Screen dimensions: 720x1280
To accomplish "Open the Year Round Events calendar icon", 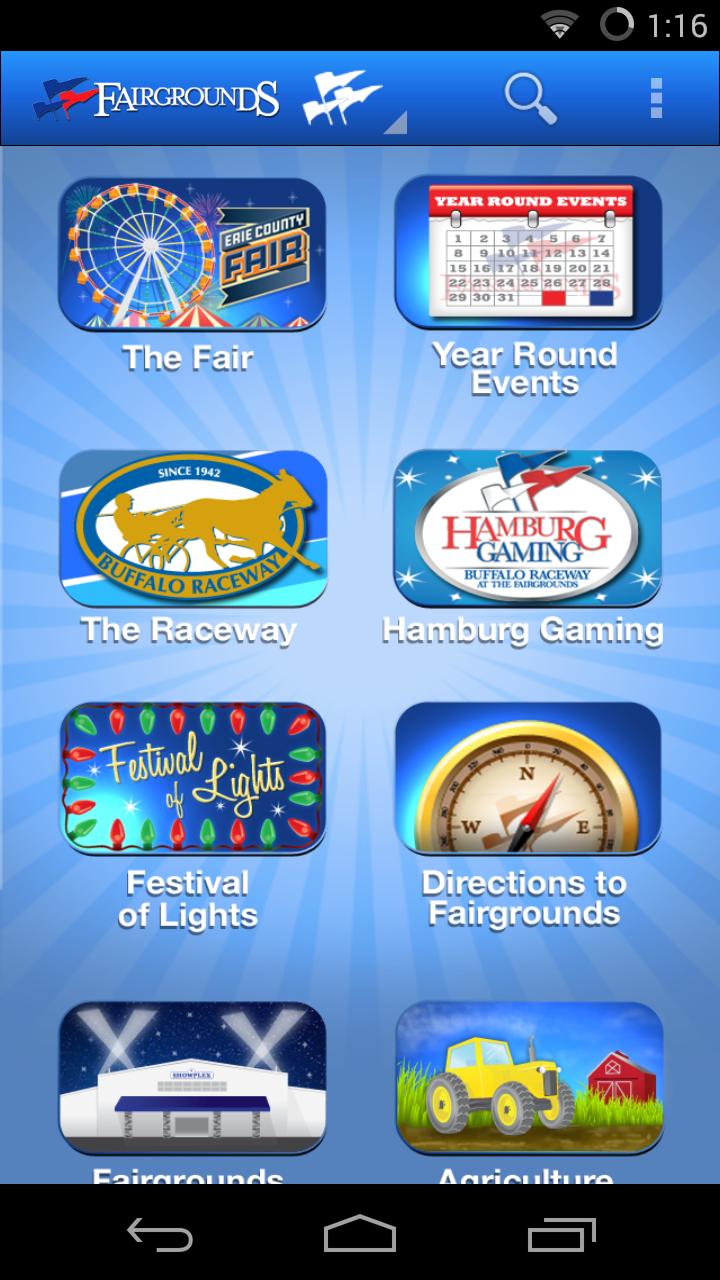I will click(x=528, y=250).
